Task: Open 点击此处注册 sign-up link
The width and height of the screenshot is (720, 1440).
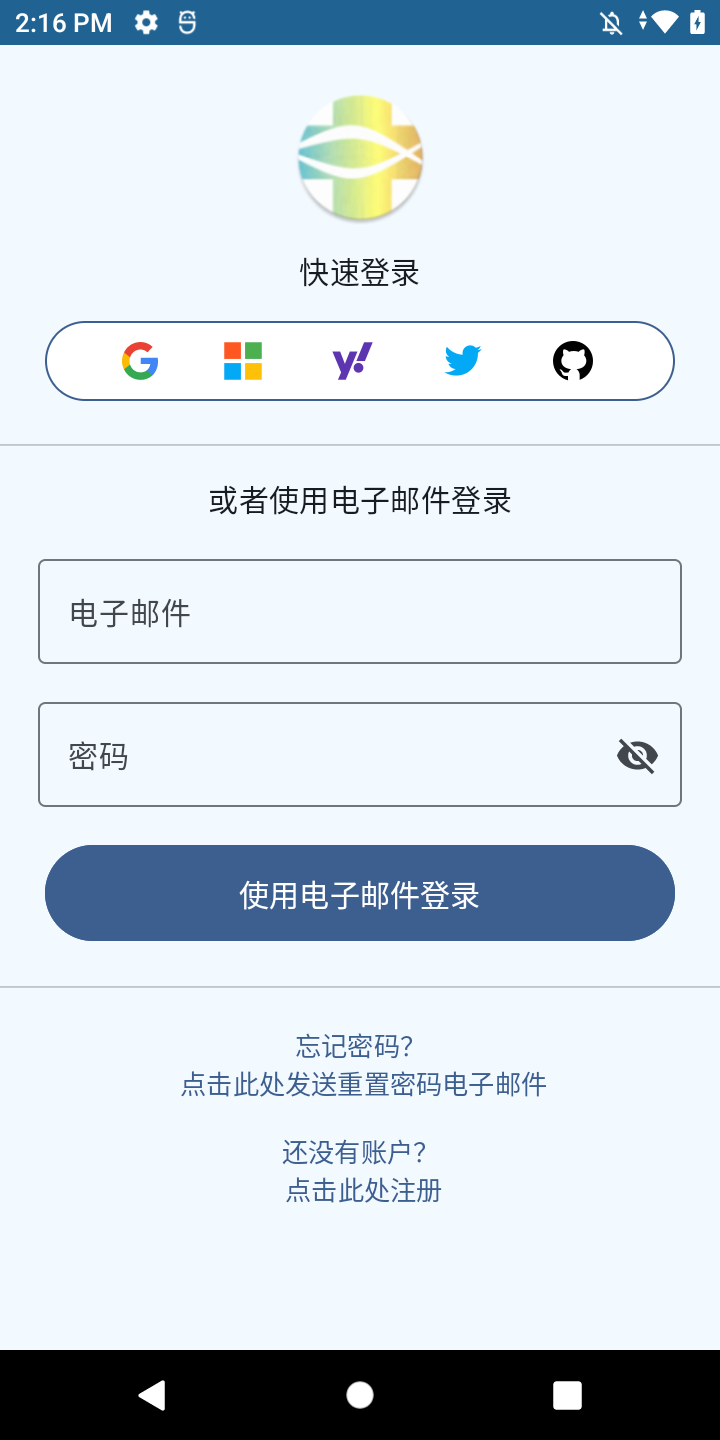Action: (x=363, y=1190)
